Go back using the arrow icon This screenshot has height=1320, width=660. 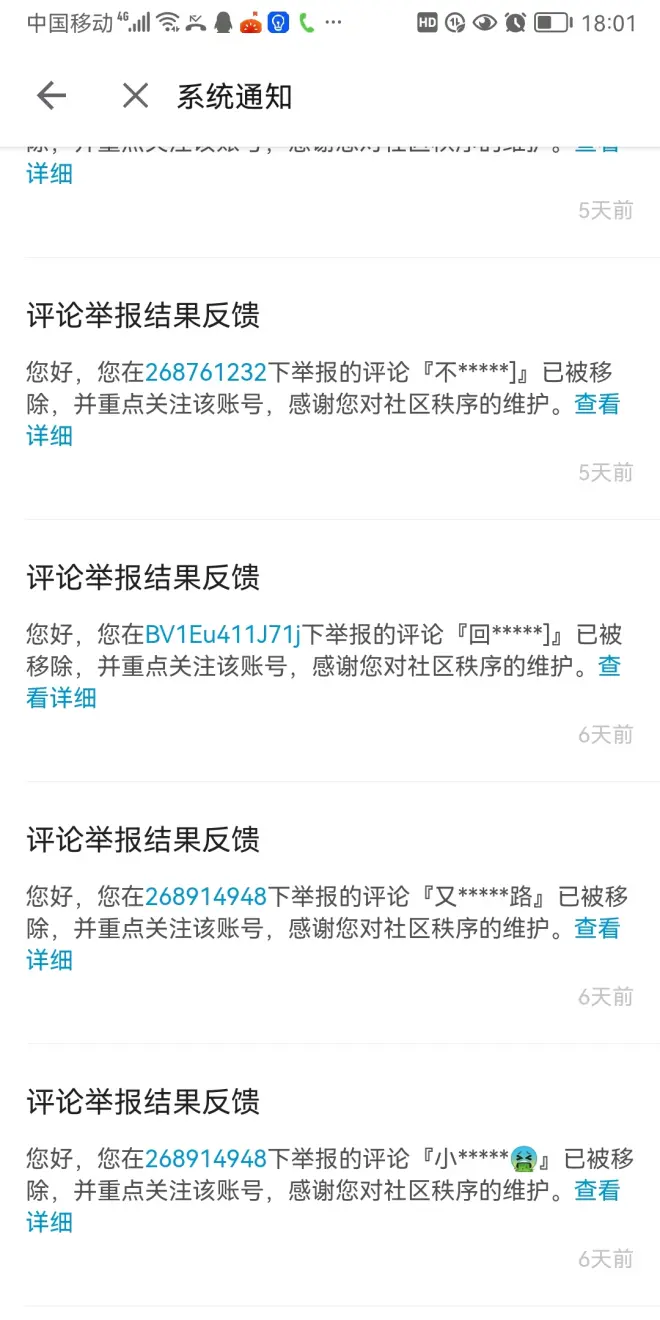click(51, 96)
